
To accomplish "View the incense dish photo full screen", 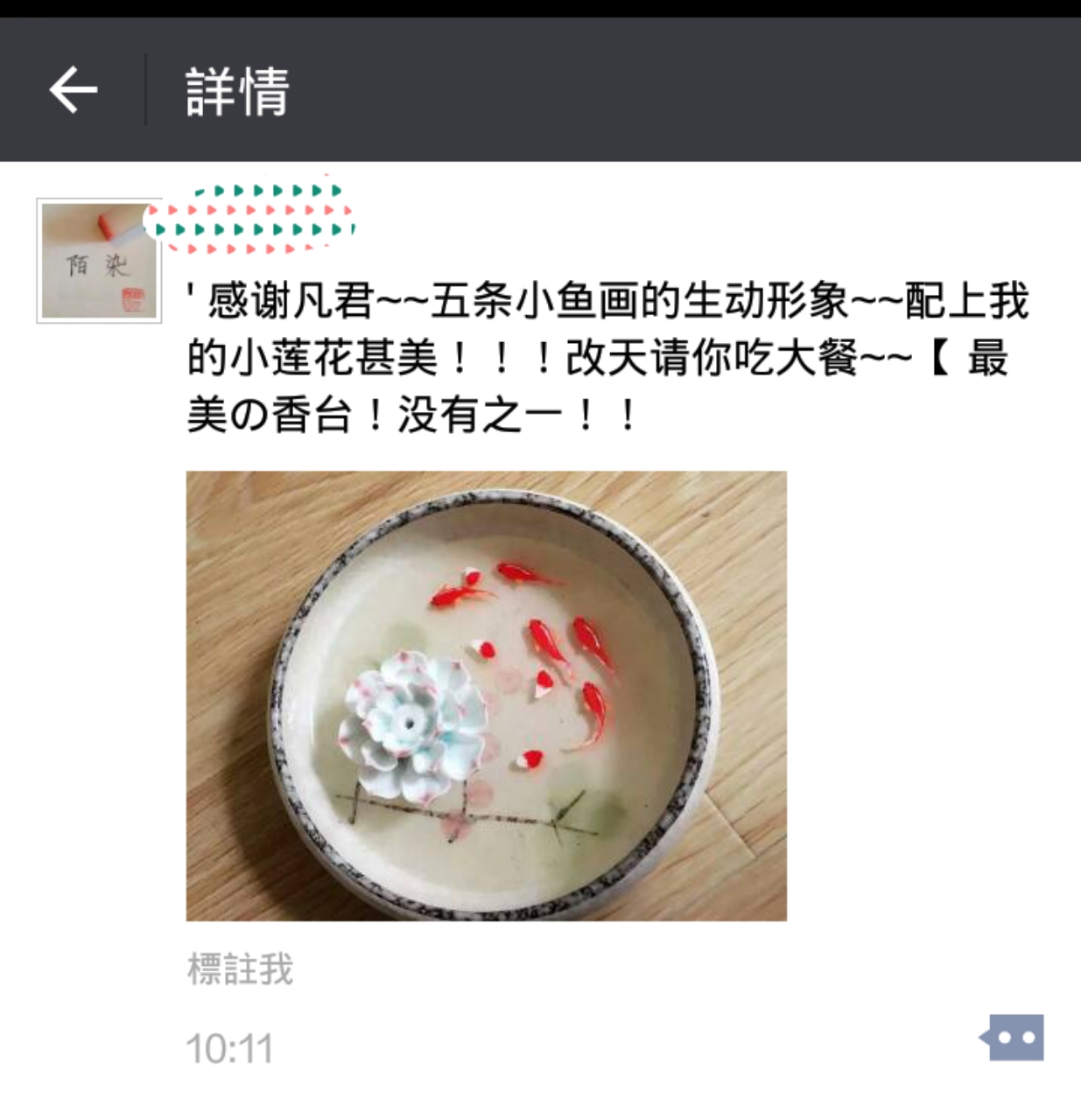I will [486, 696].
